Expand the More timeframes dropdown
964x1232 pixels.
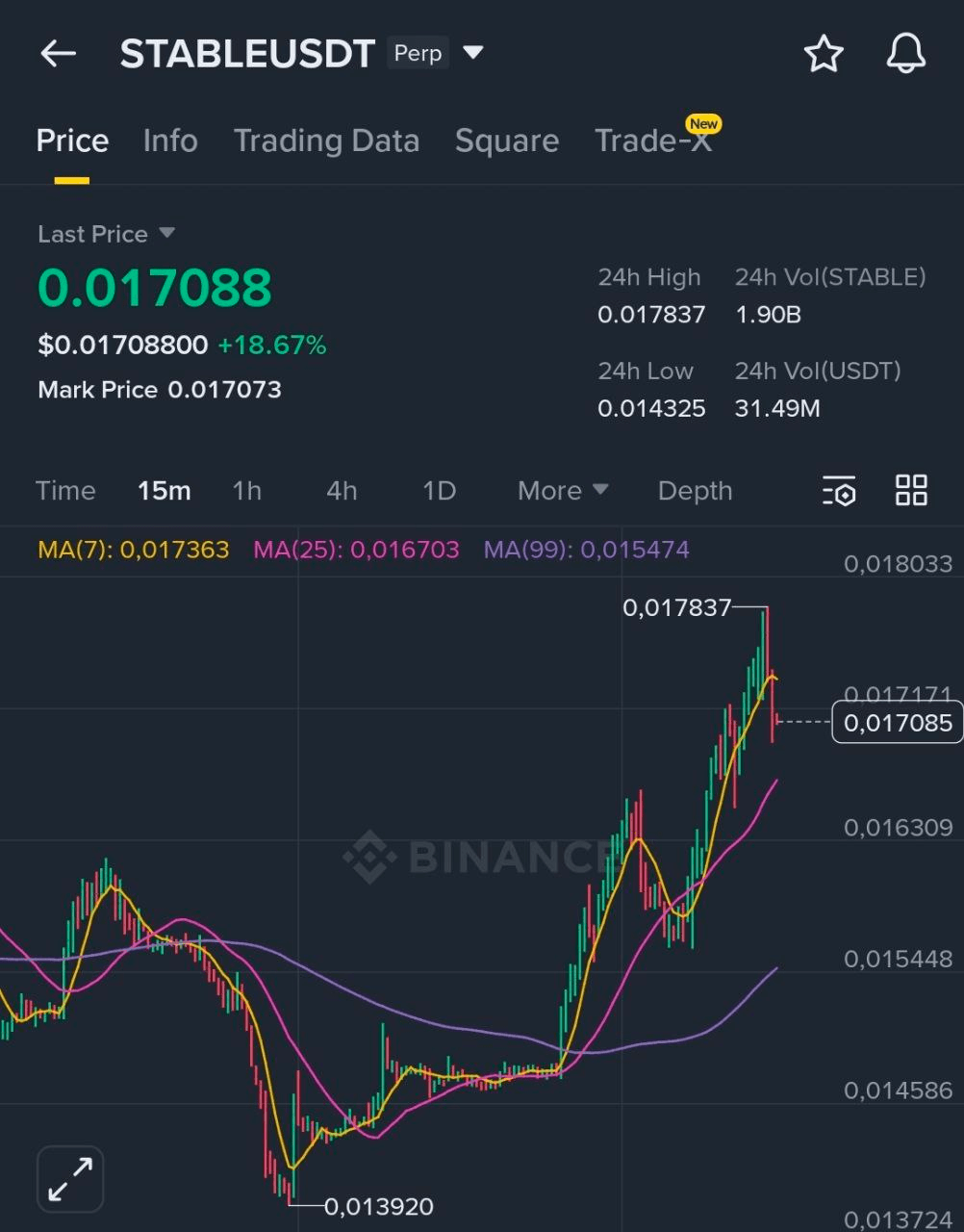pyautogui.click(x=562, y=491)
